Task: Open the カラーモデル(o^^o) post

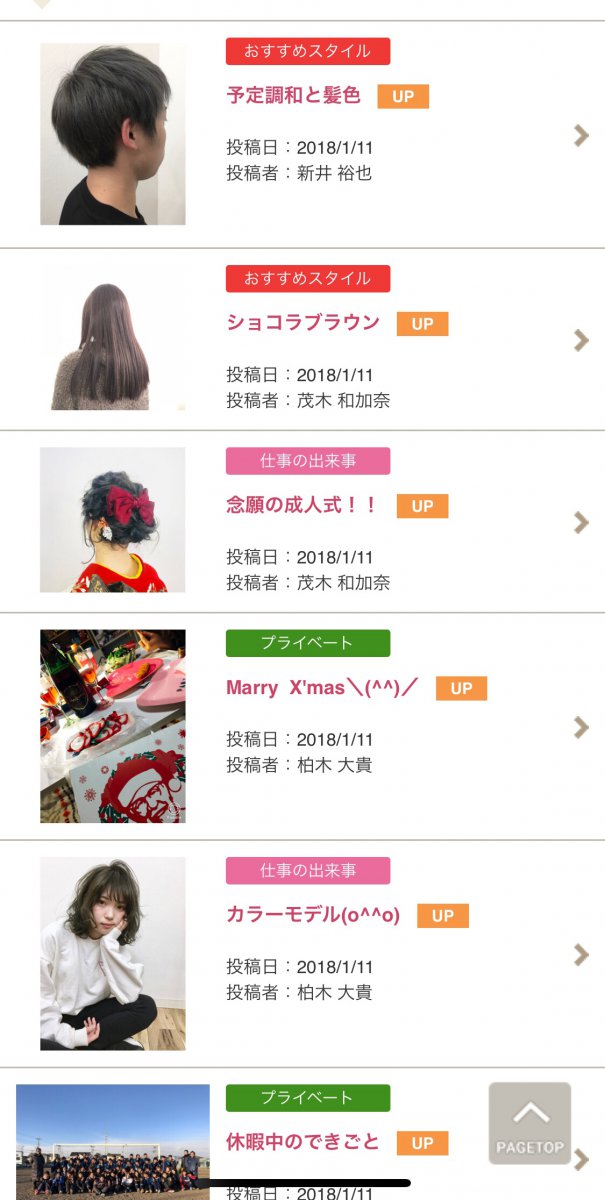Action: [x=312, y=914]
